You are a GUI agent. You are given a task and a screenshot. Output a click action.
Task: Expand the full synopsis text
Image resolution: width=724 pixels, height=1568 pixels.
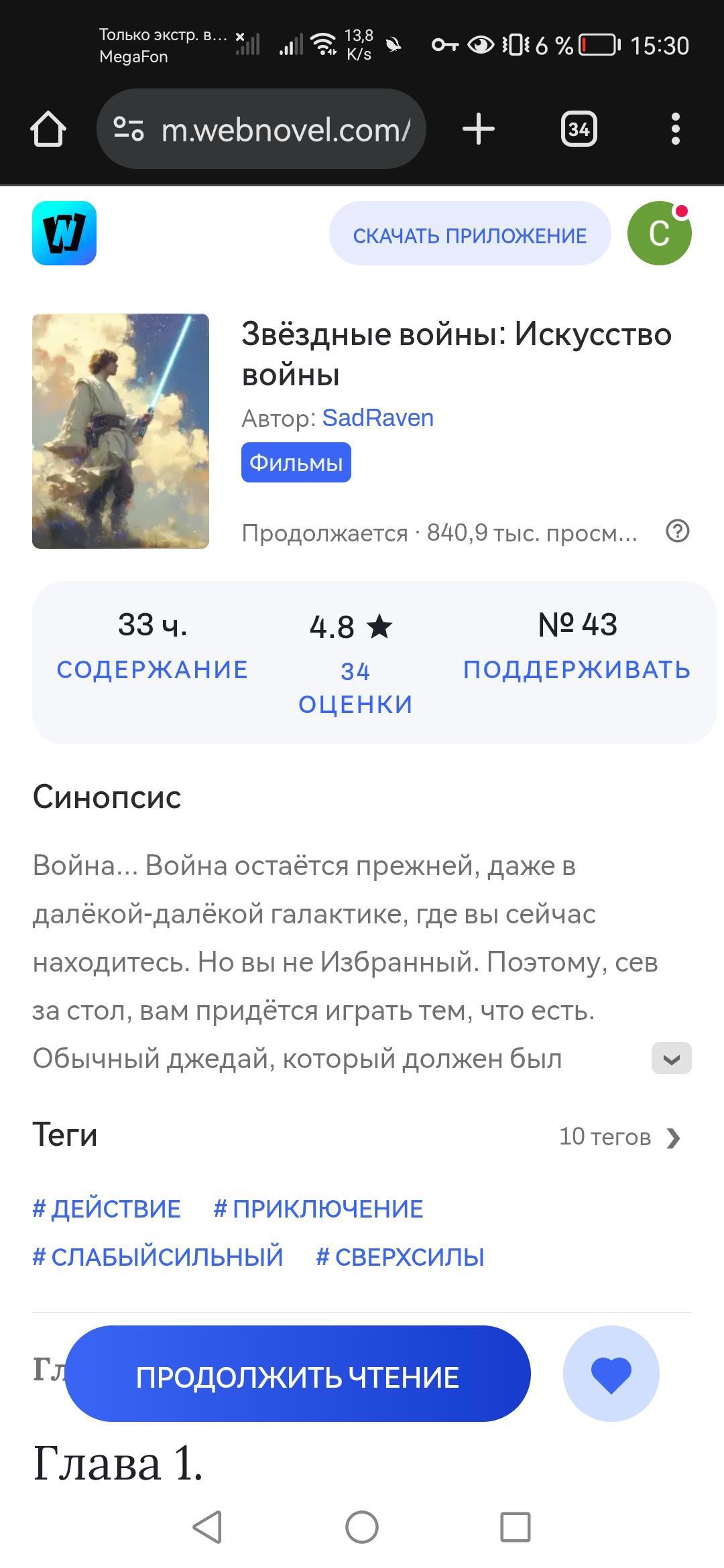pos(671,1059)
